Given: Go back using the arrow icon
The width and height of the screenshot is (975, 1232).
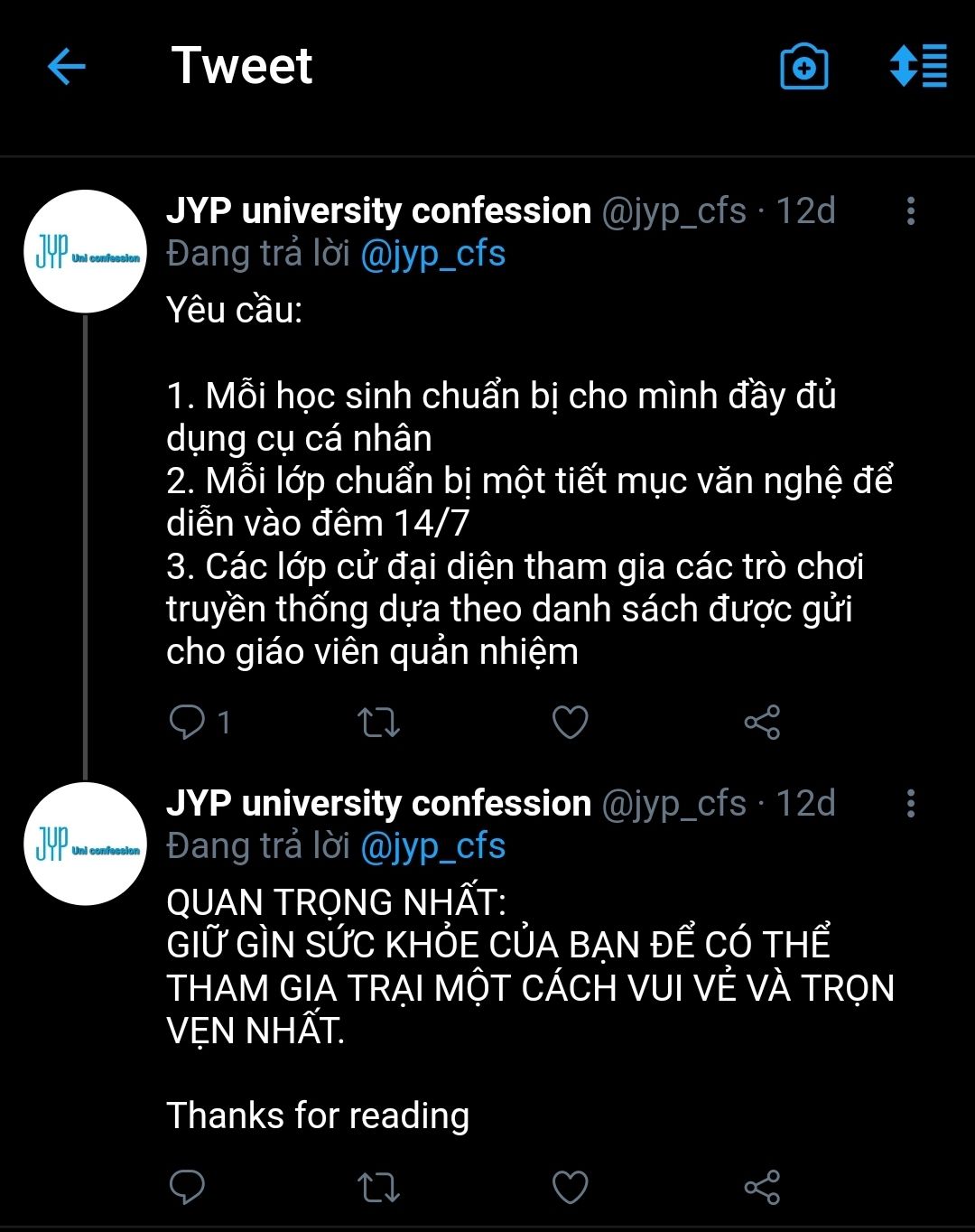Looking at the screenshot, I should coord(66,67).
